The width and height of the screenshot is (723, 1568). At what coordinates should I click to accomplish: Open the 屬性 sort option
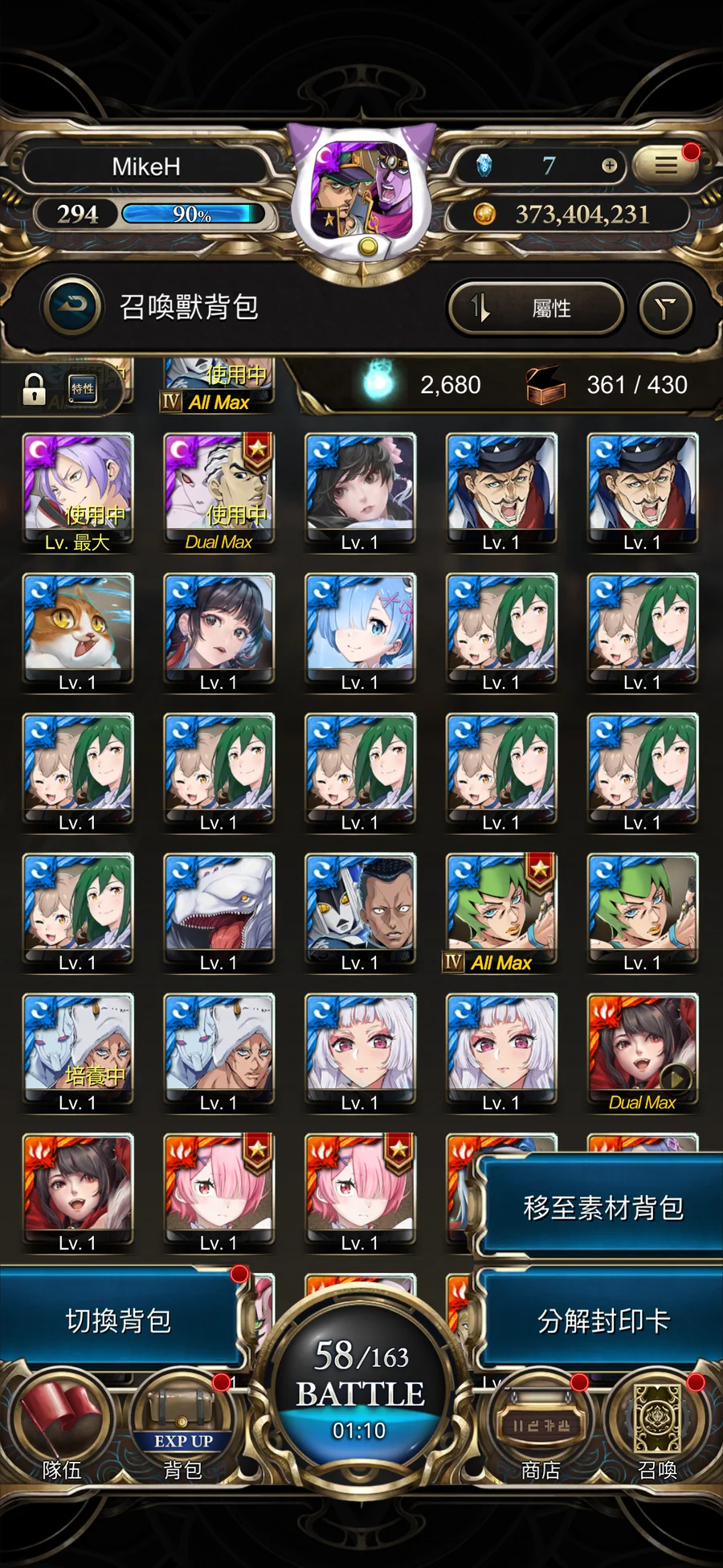[x=536, y=308]
